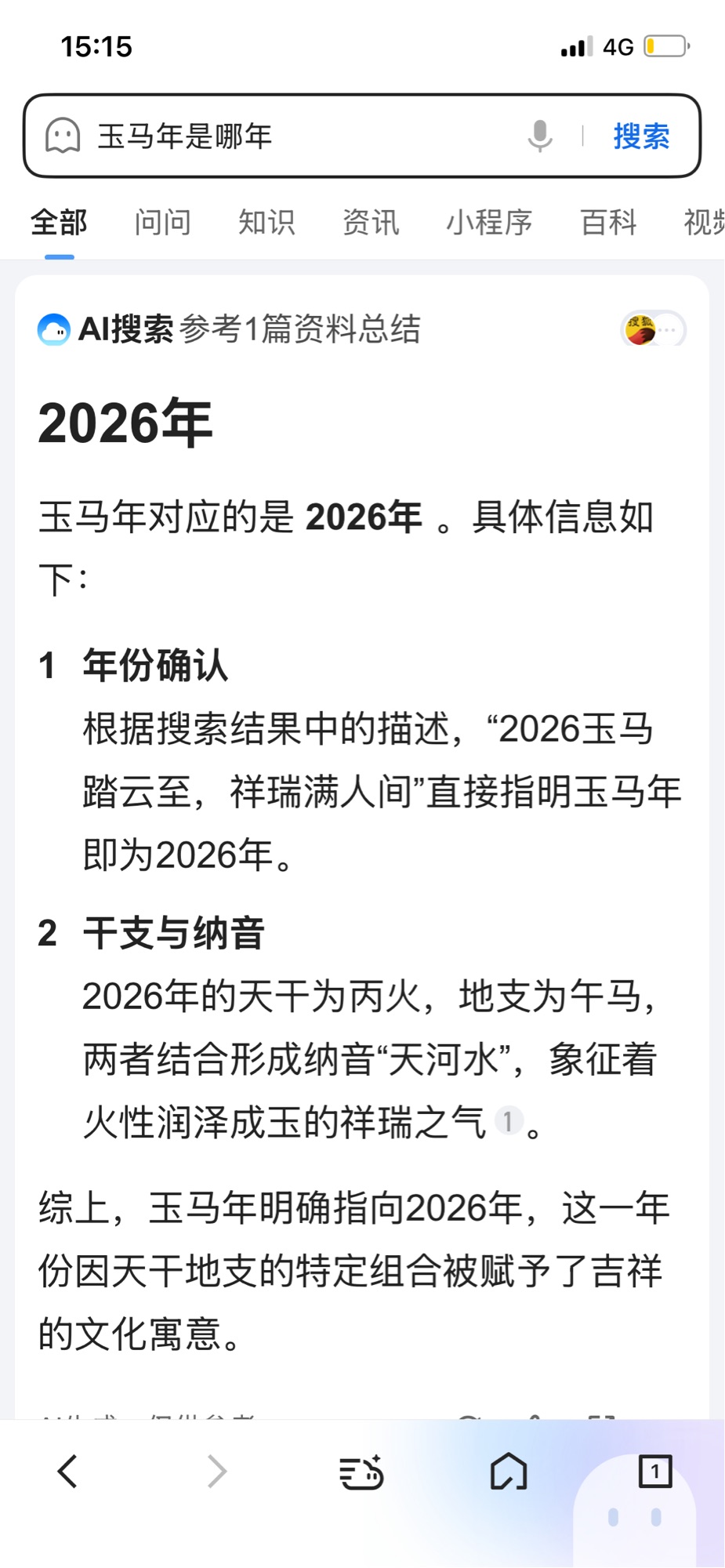
Task: Select the 全部 tab
Action: coord(59,223)
